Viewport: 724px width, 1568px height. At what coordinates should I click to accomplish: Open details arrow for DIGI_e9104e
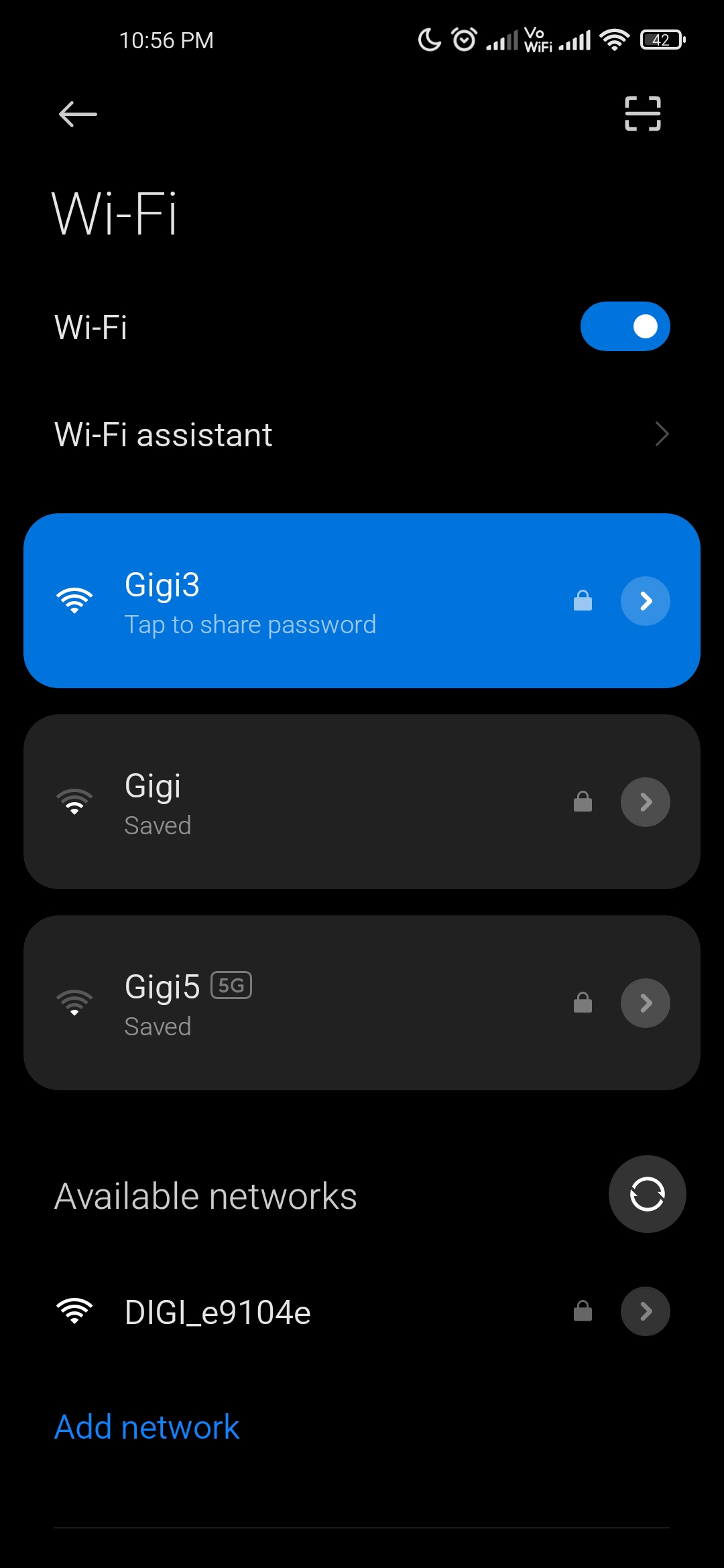[x=646, y=1311]
